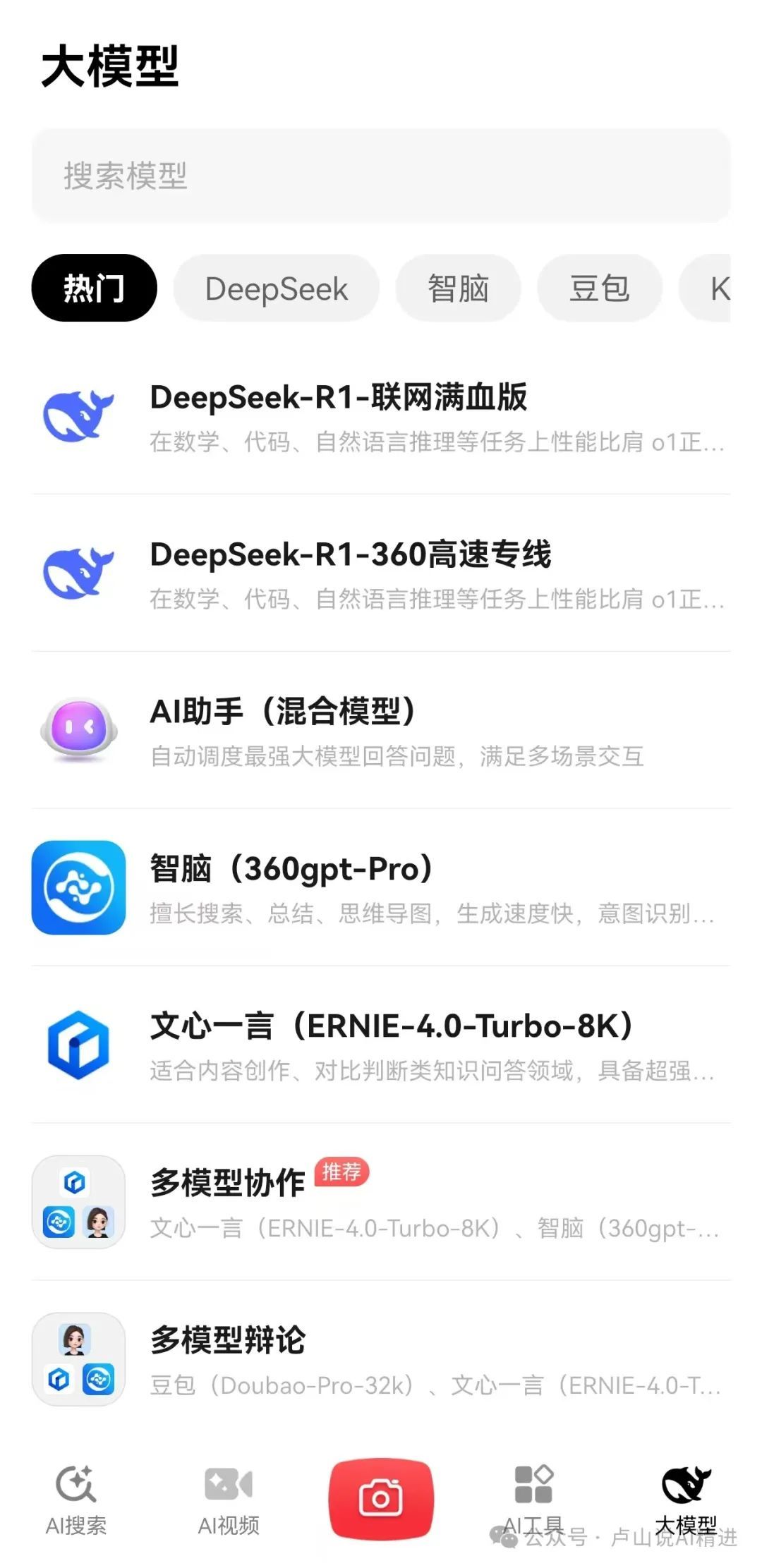Image resolution: width=762 pixels, height=1568 pixels.
Task: Open DeepSeek-R1-360高速专线 model
Action: pos(381,574)
